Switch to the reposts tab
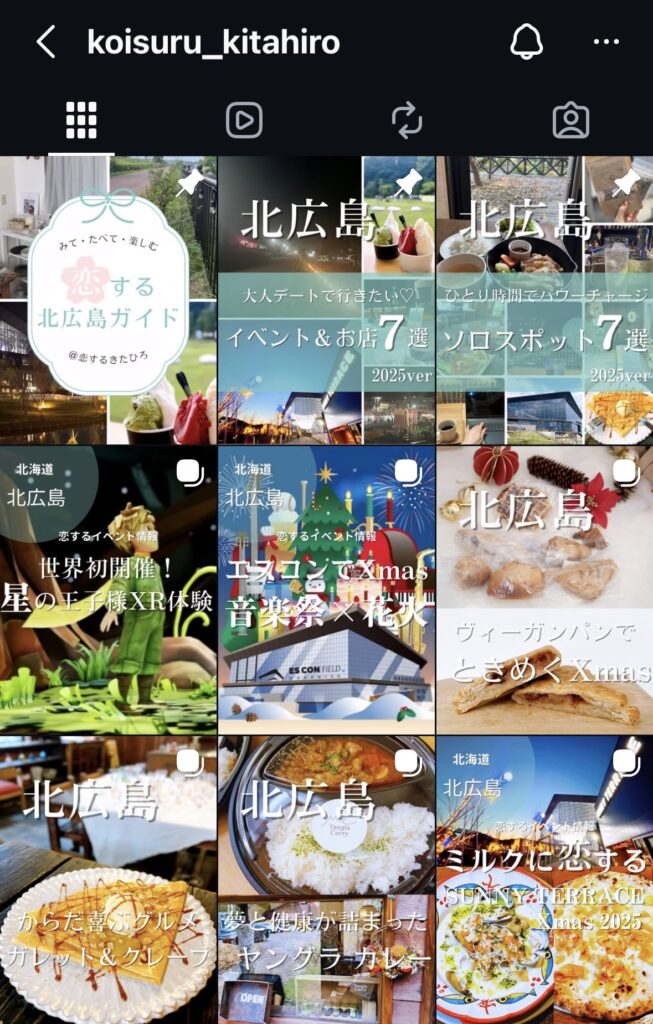The height and width of the screenshot is (1024, 653). [x=407, y=121]
